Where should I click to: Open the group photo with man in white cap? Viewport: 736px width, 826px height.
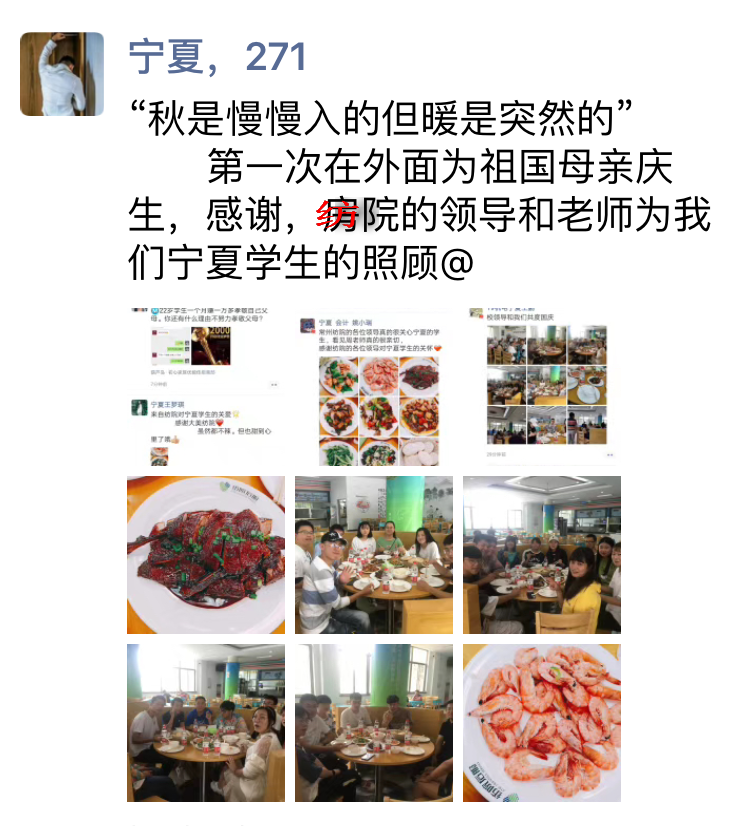(x=373, y=555)
